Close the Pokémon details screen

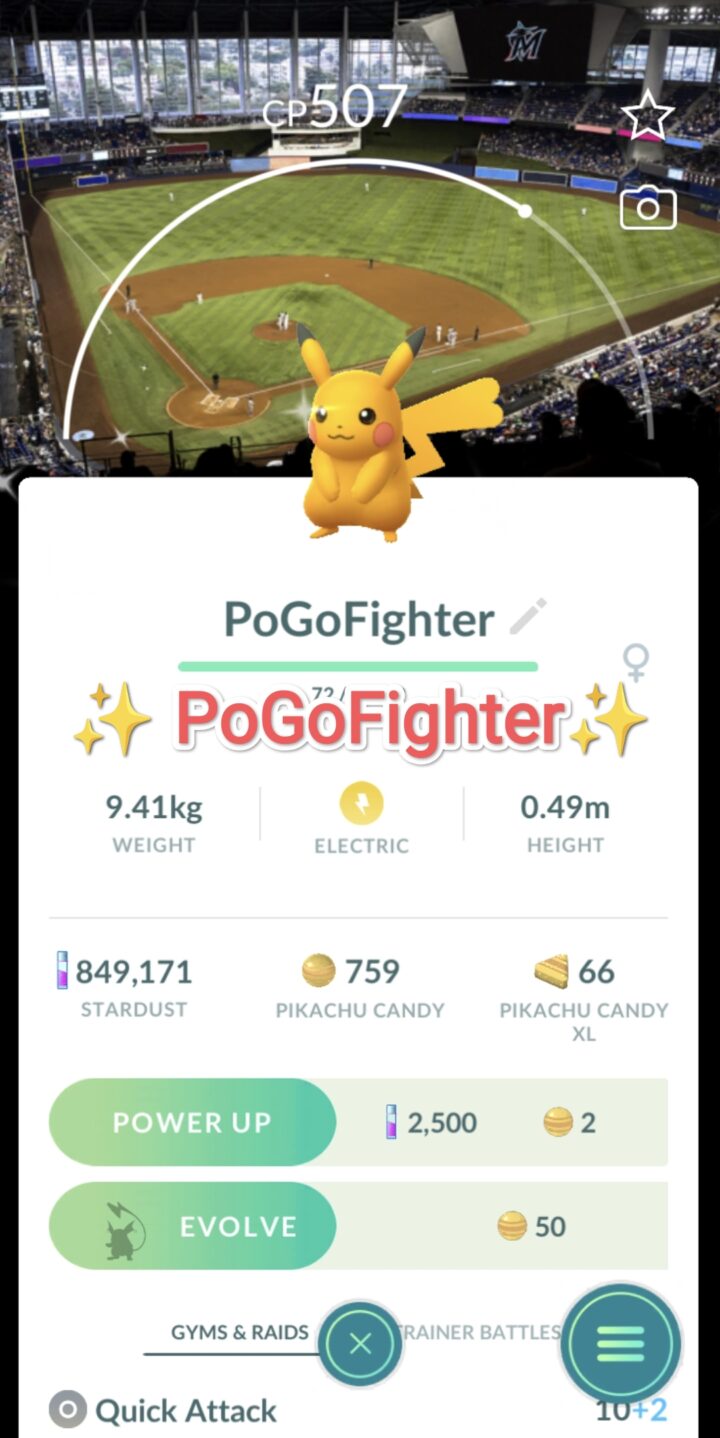click(x=361, y=1344)
